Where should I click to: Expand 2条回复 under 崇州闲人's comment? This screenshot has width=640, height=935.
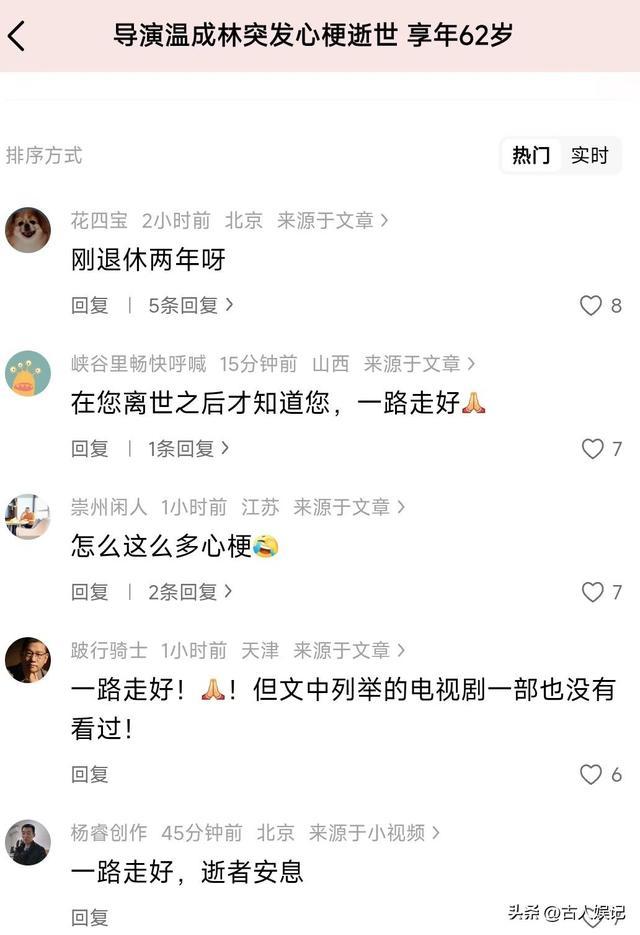click(x=190, y=592)
